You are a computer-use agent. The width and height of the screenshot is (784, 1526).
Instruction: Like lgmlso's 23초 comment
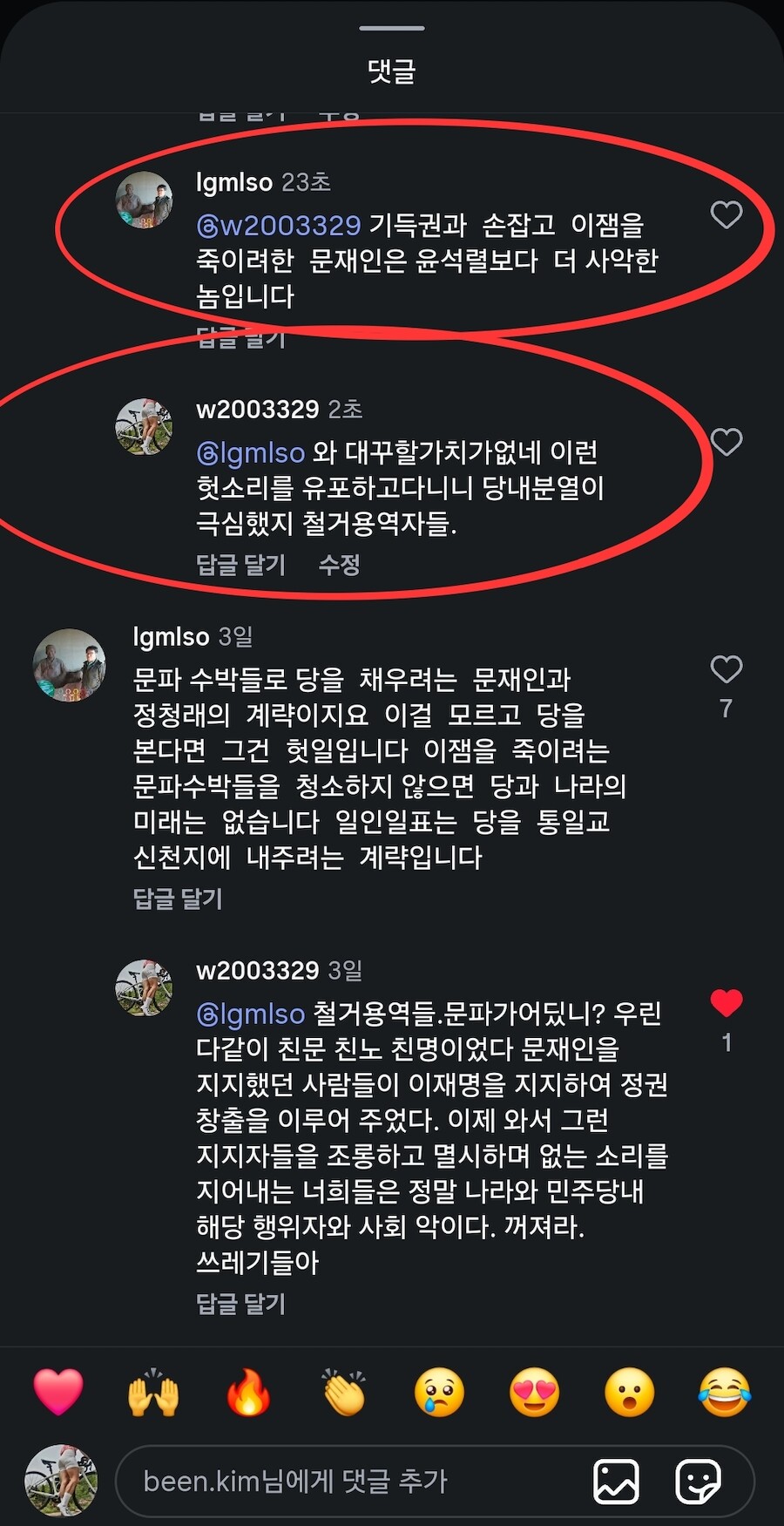tap(727, 214)
